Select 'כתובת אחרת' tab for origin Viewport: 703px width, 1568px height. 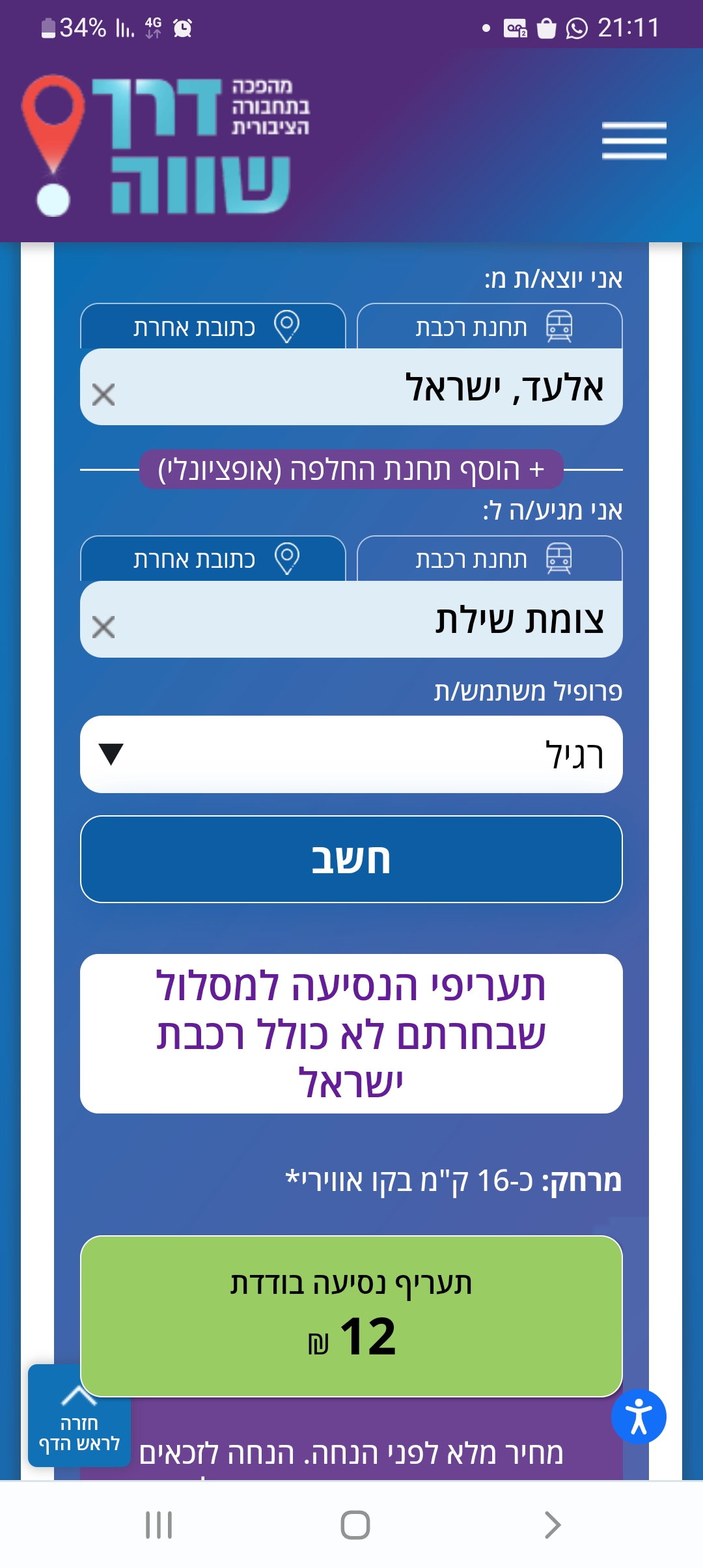point(213,326)
